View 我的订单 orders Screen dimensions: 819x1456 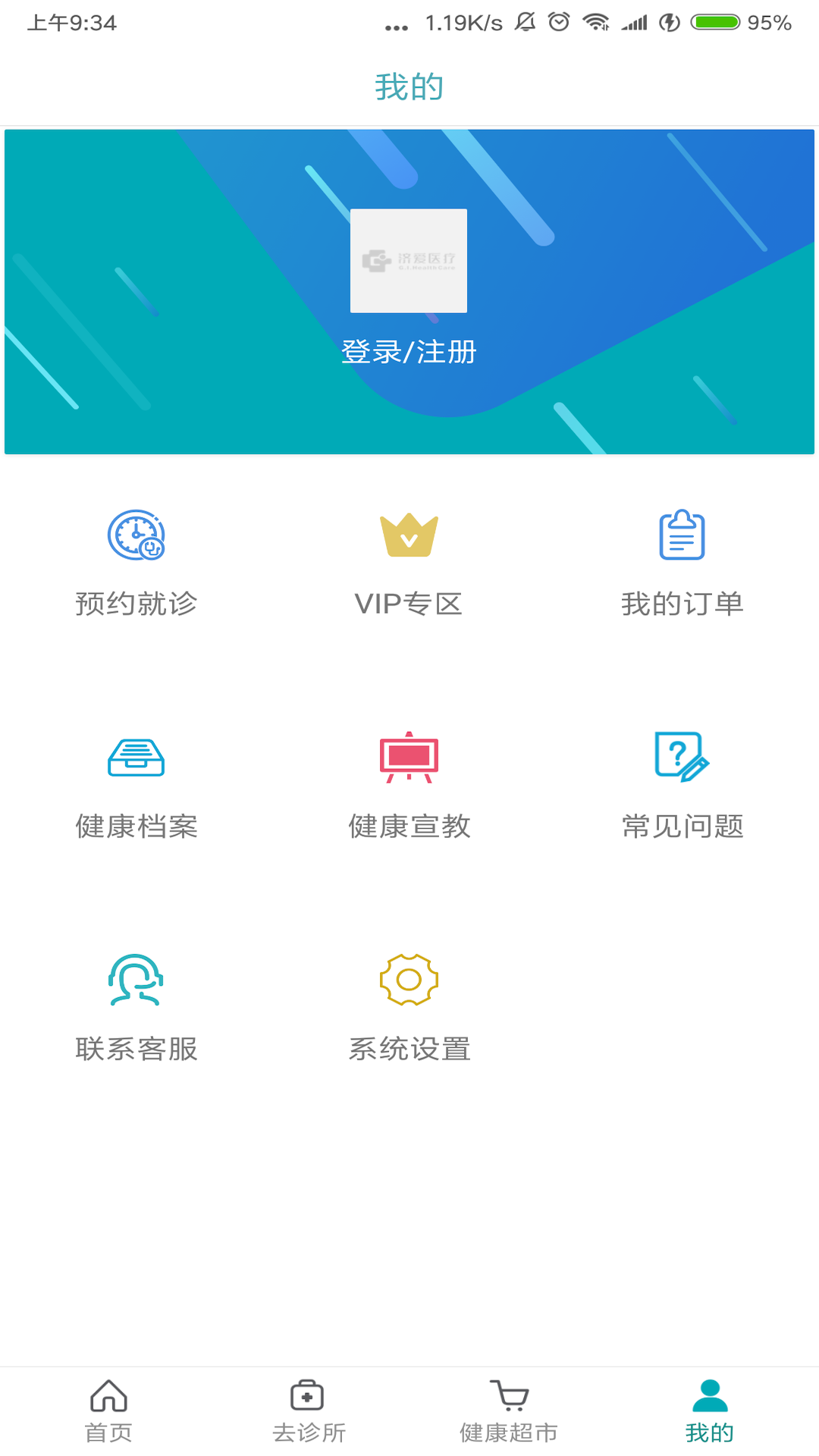[x=682, y=563]
